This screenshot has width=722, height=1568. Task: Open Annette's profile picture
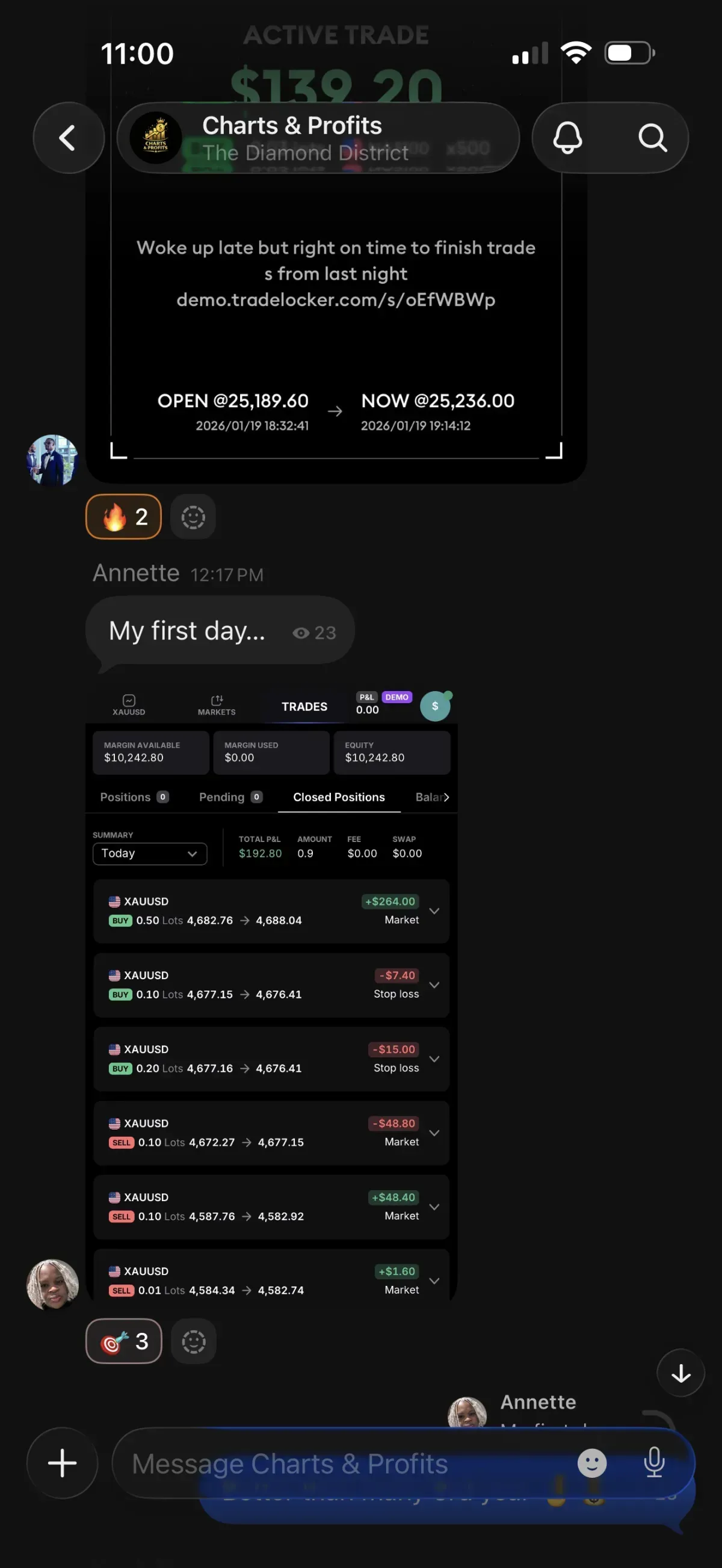click(x=52, y=1284)
